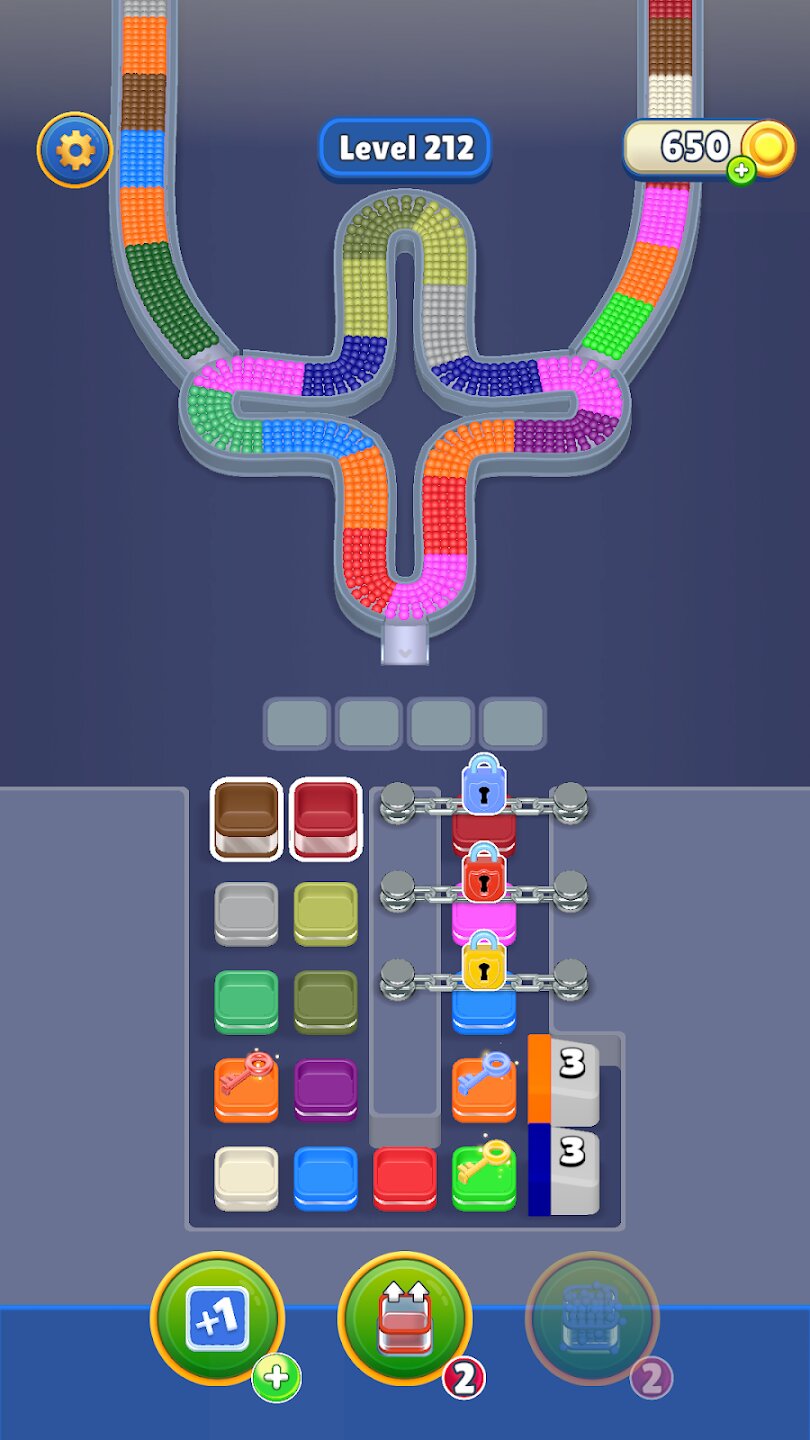Select the green tile holding the yellow key

coord(484,1177)
